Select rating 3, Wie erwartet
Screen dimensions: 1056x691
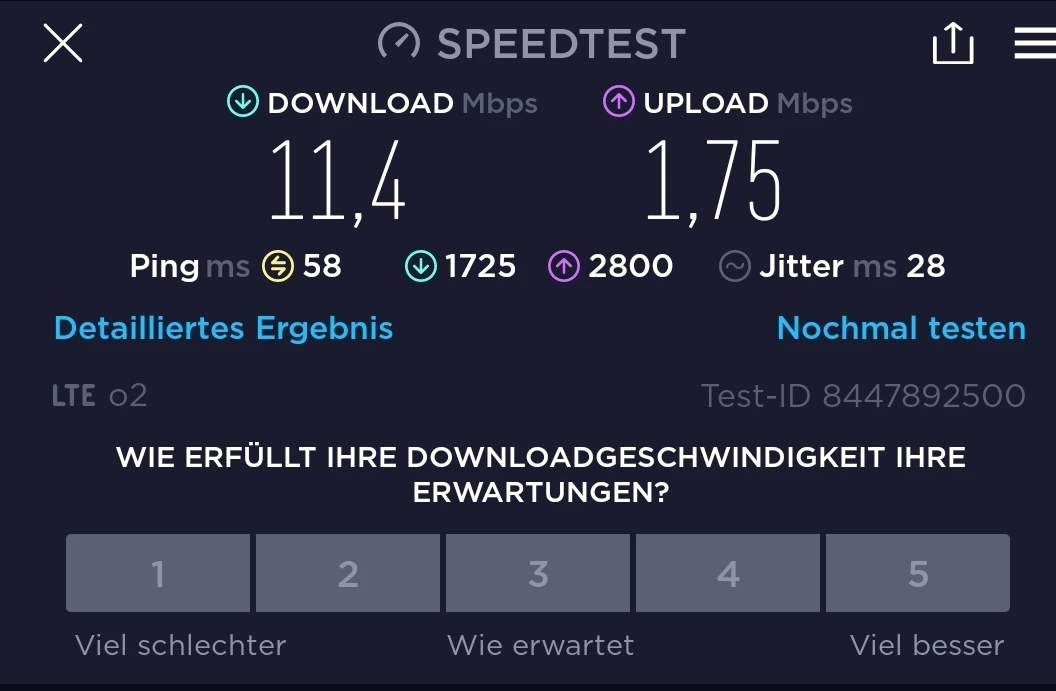pyautogui.click(x=538, y=573)
